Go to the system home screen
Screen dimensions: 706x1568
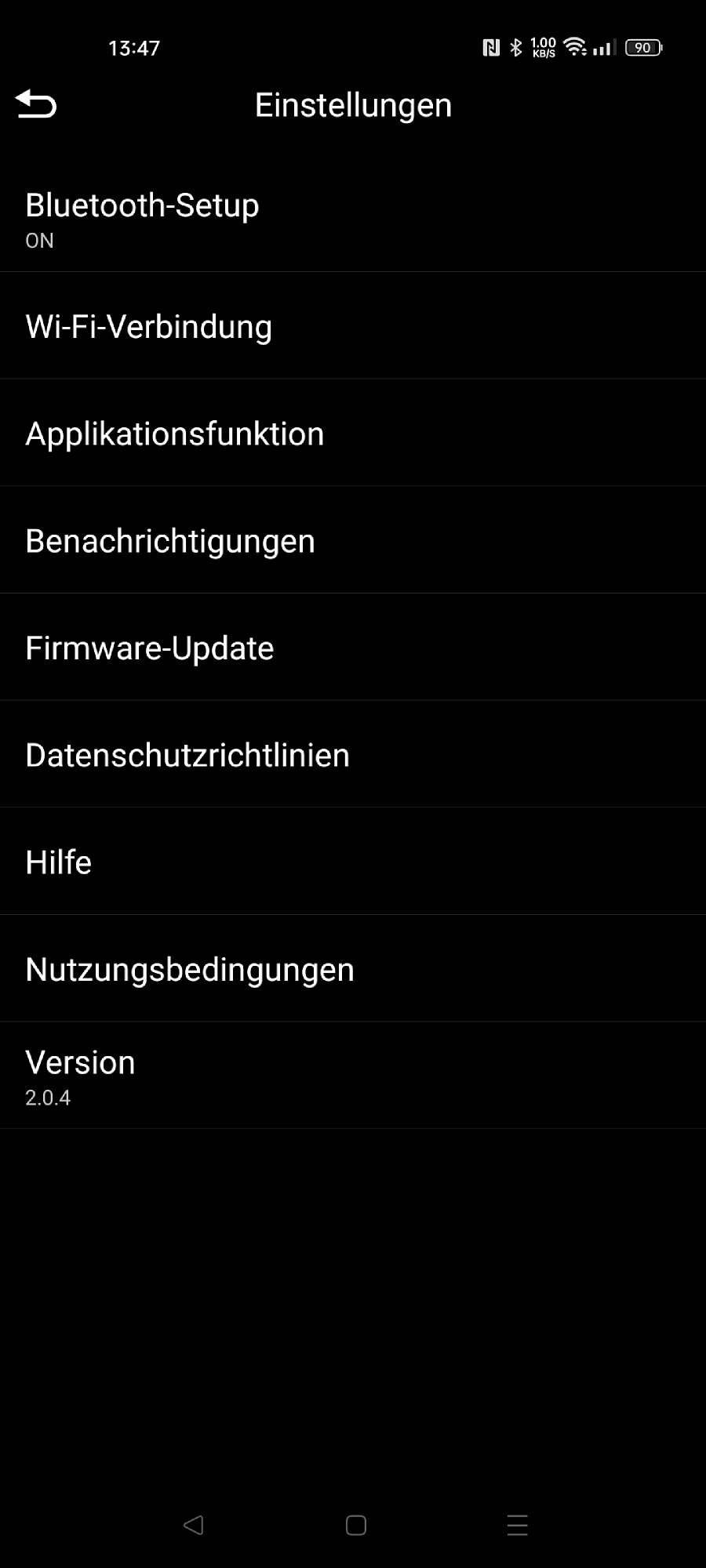coord(356,1525)
